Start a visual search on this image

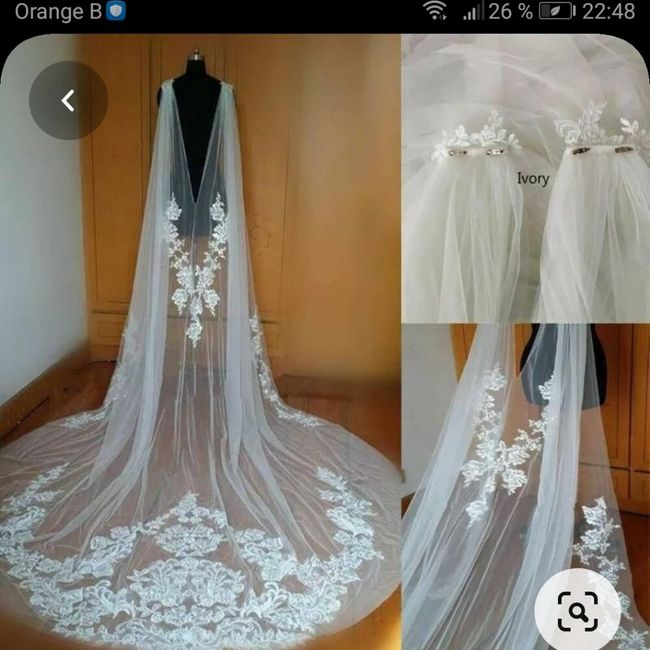[578, 605]
